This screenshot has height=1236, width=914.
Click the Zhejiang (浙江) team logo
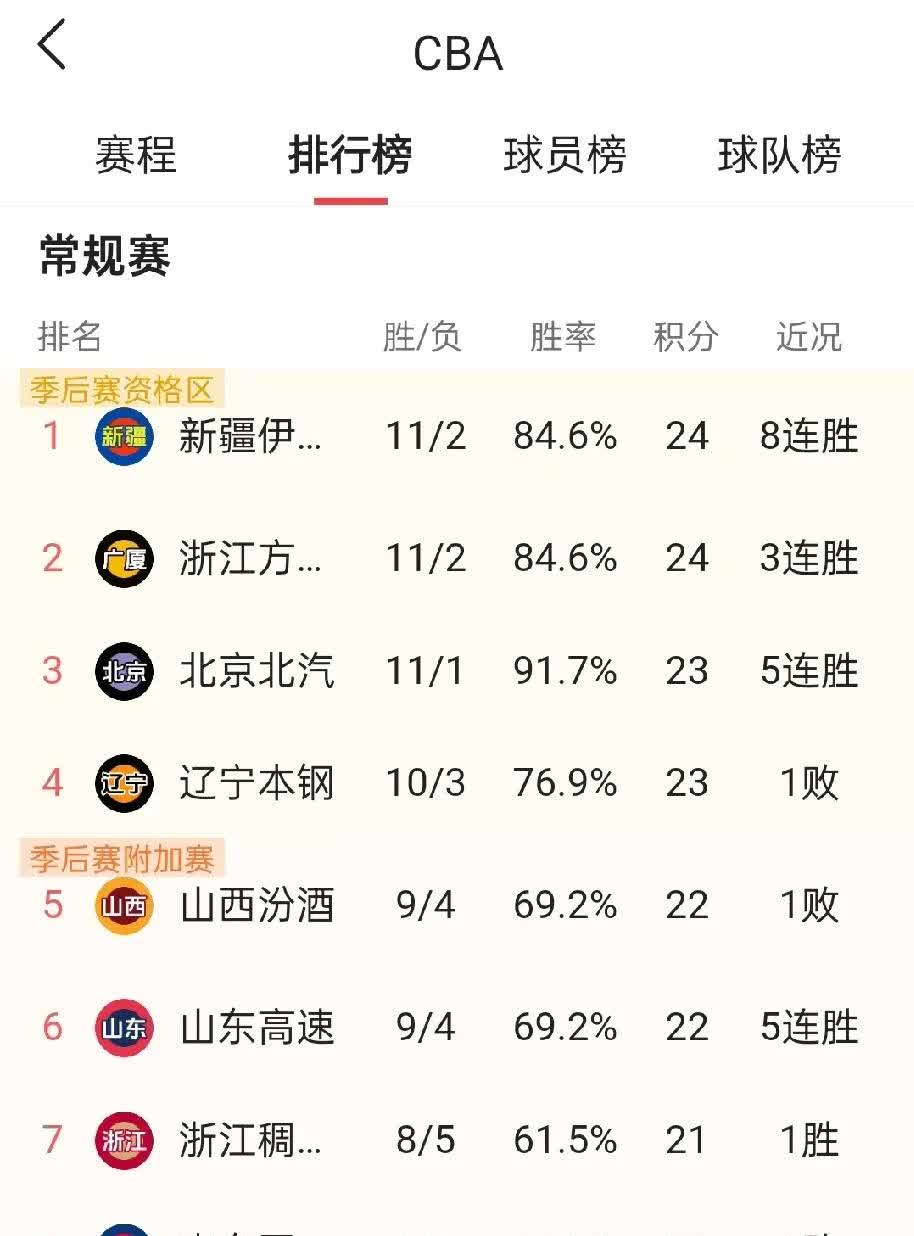pos(124,1139)
